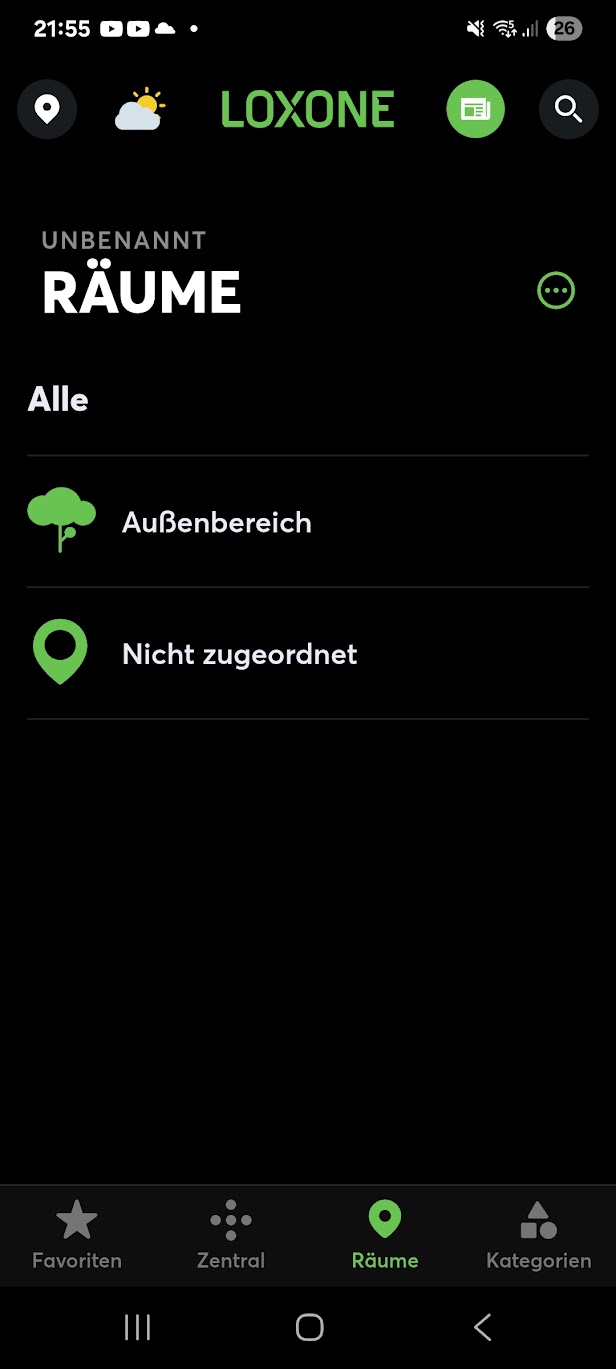Open the three-dot options for Räume
The image size is (616, 1369).
click(556, 291)
